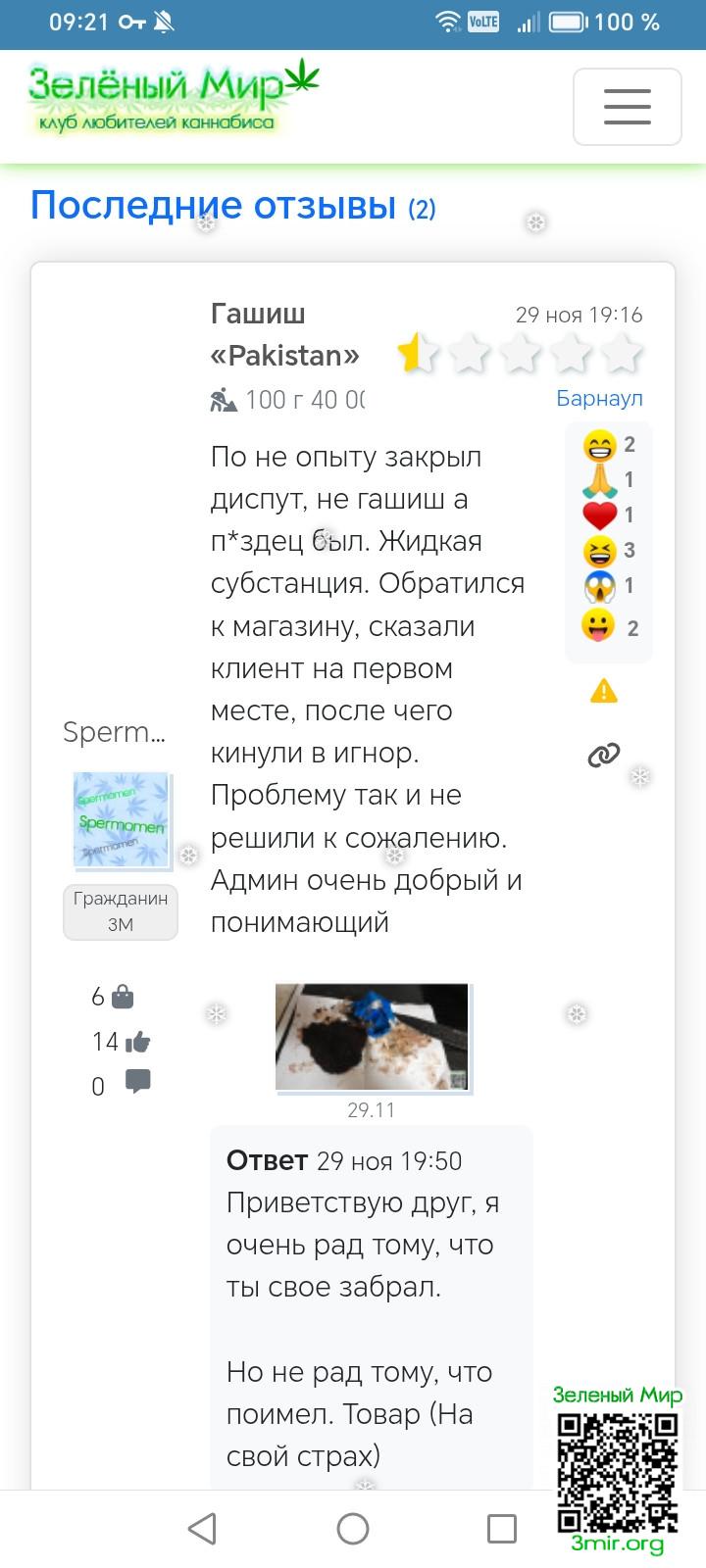Go back using system navigation
706x1568 pixels.
(202, 1529)
